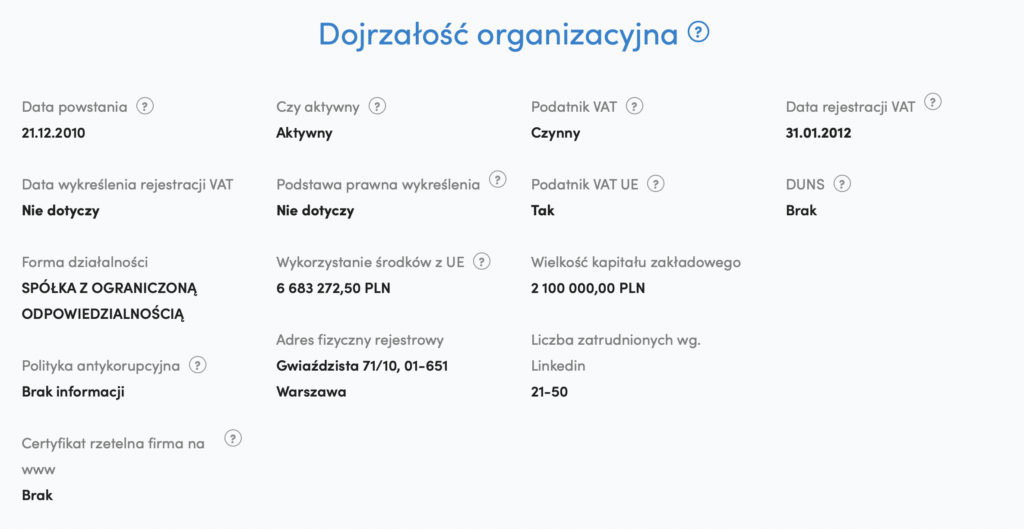Screen dimensions: 1024x529
Task: Show info about Polityka antykorupcyjna
Action: coord(198,365)
